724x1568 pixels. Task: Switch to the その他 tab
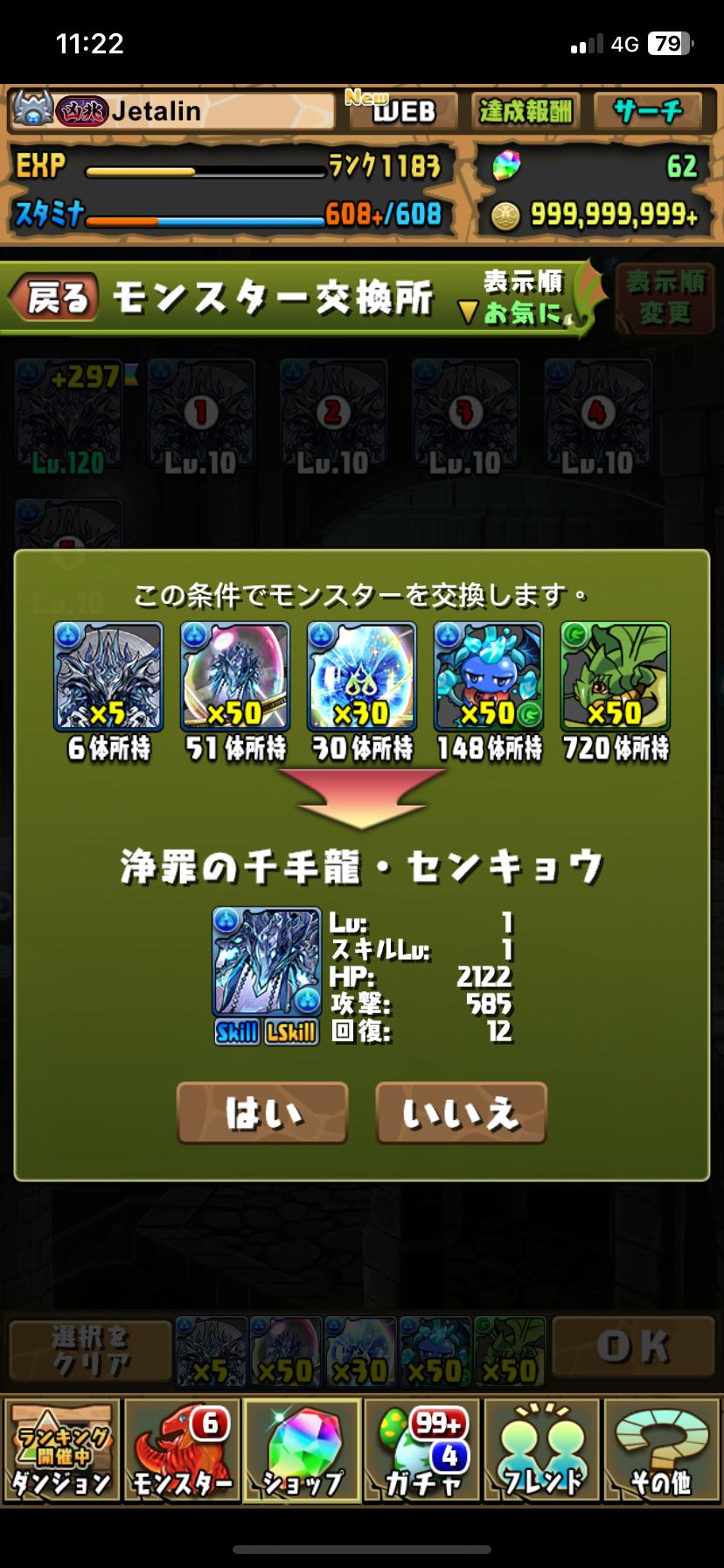(x=662, y=1451)
